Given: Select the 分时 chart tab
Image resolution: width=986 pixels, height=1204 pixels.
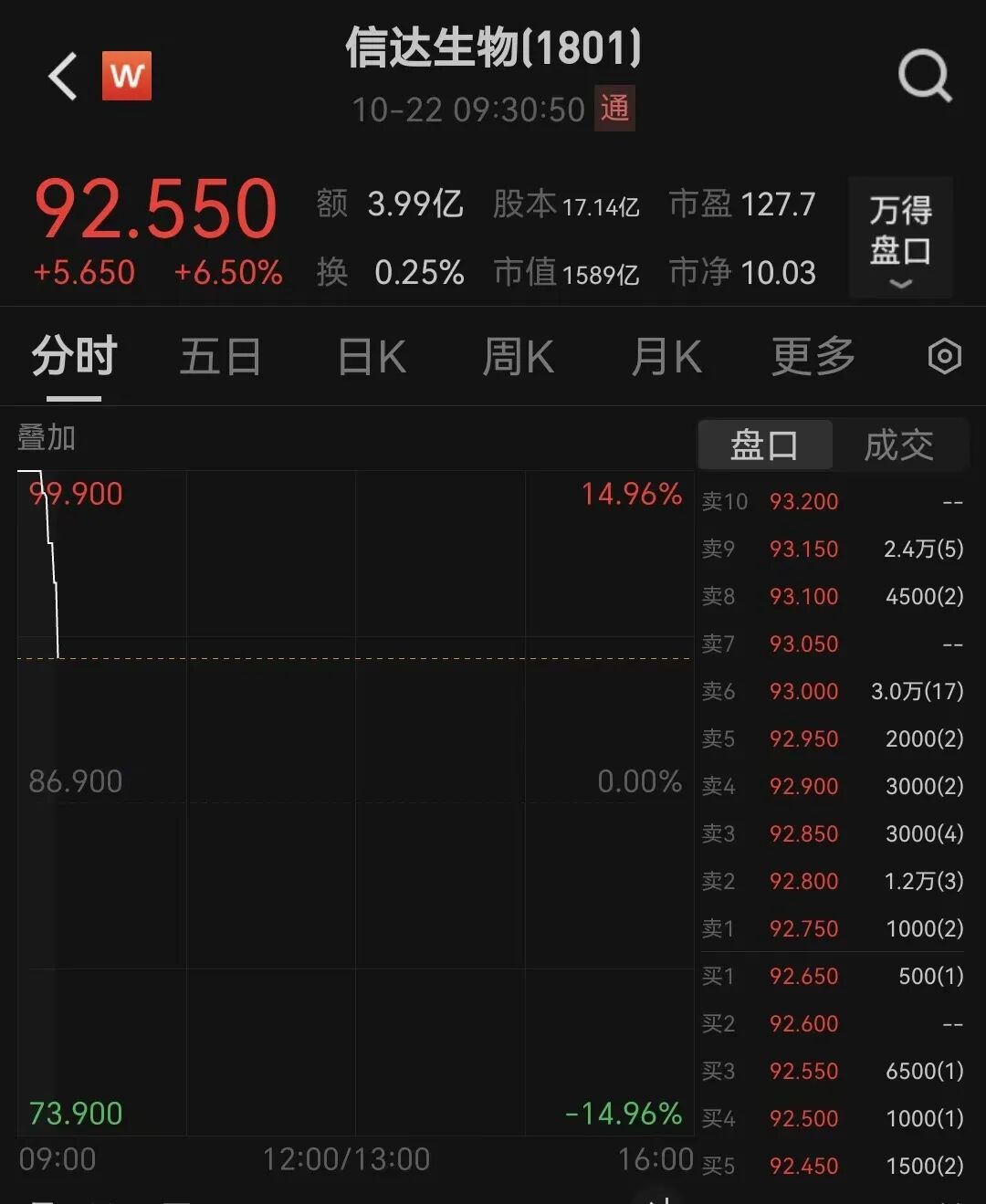Looking at the screenshot, I should pyautogui.click(x=74, y=356).
